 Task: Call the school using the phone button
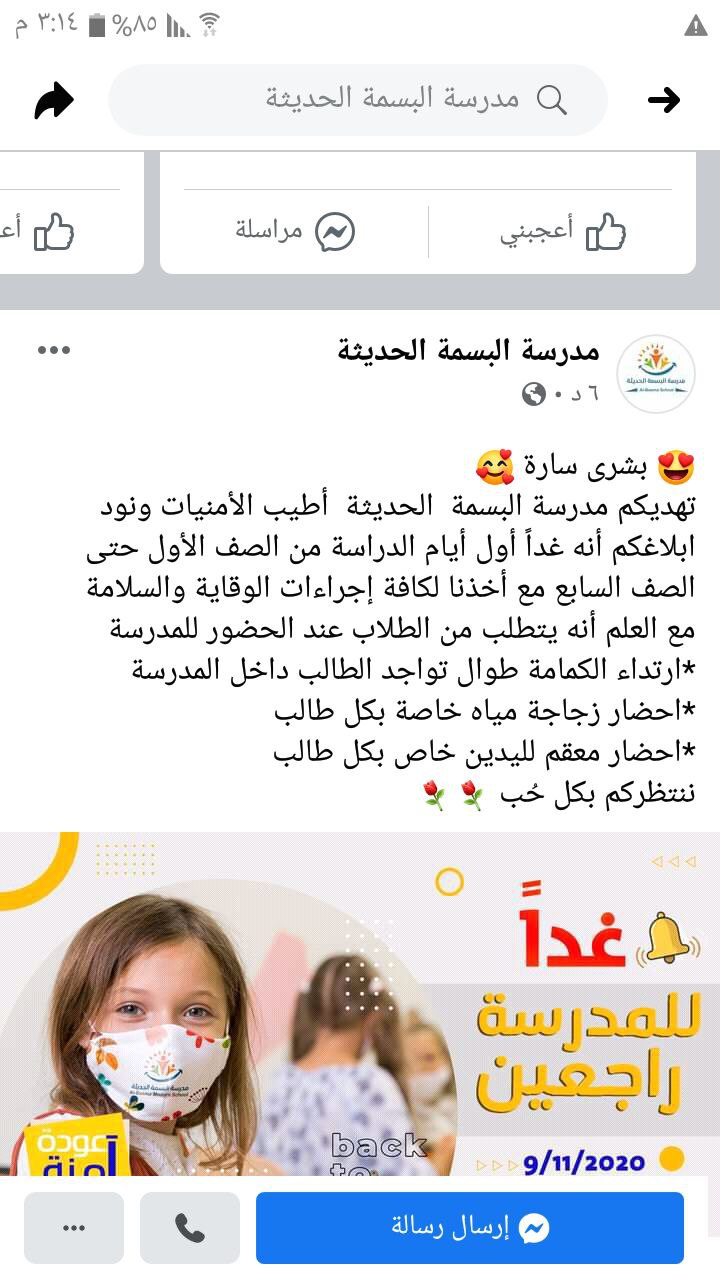[x=190, y=1228]
